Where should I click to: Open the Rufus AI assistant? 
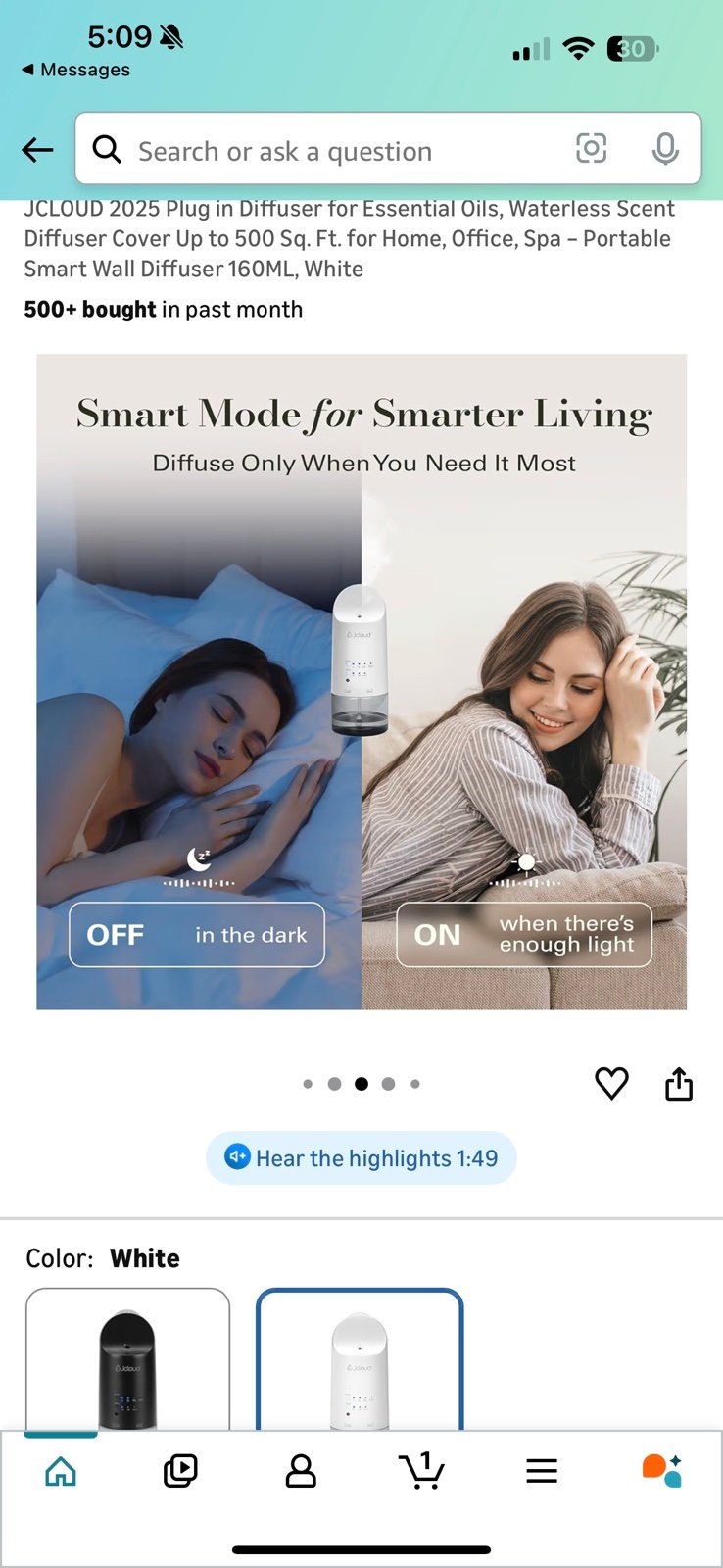point(661,1470)
